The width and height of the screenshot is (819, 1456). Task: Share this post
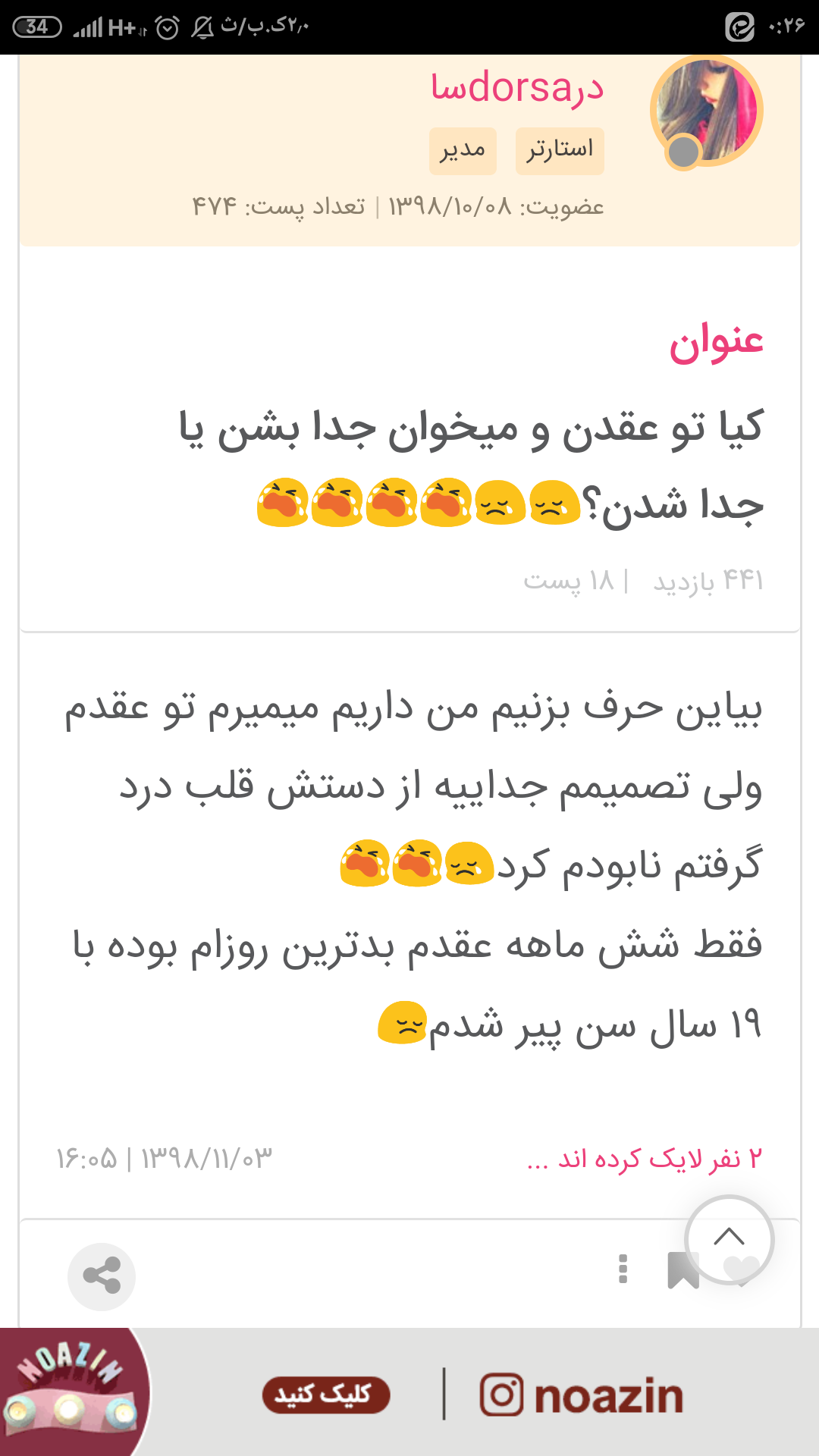coord(102,1277)
